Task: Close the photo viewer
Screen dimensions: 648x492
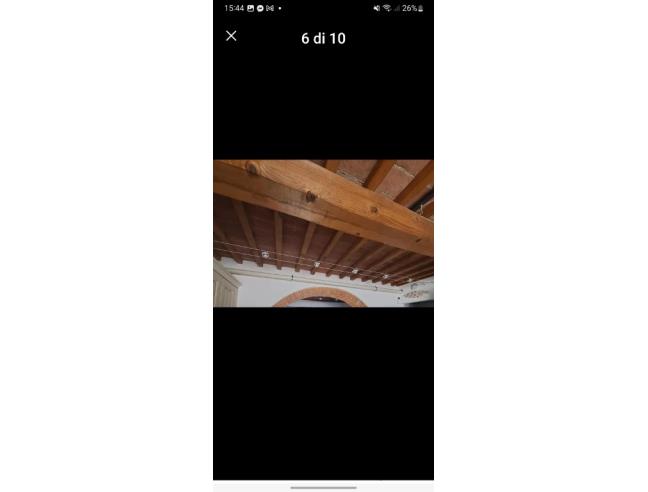Action: coord(231,36)
